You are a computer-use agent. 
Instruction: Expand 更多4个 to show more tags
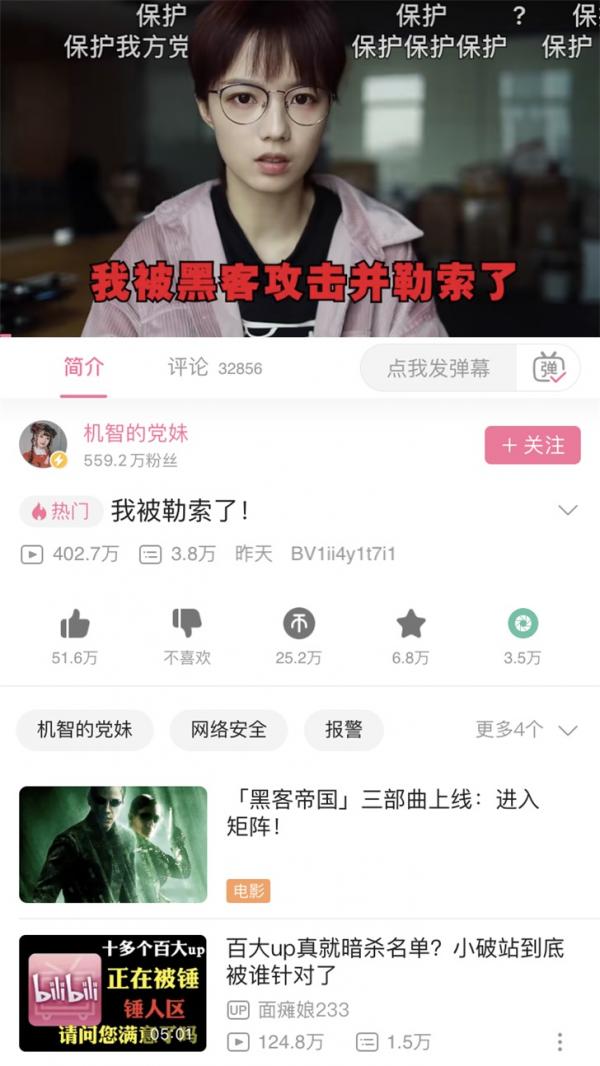pos(526,730)
